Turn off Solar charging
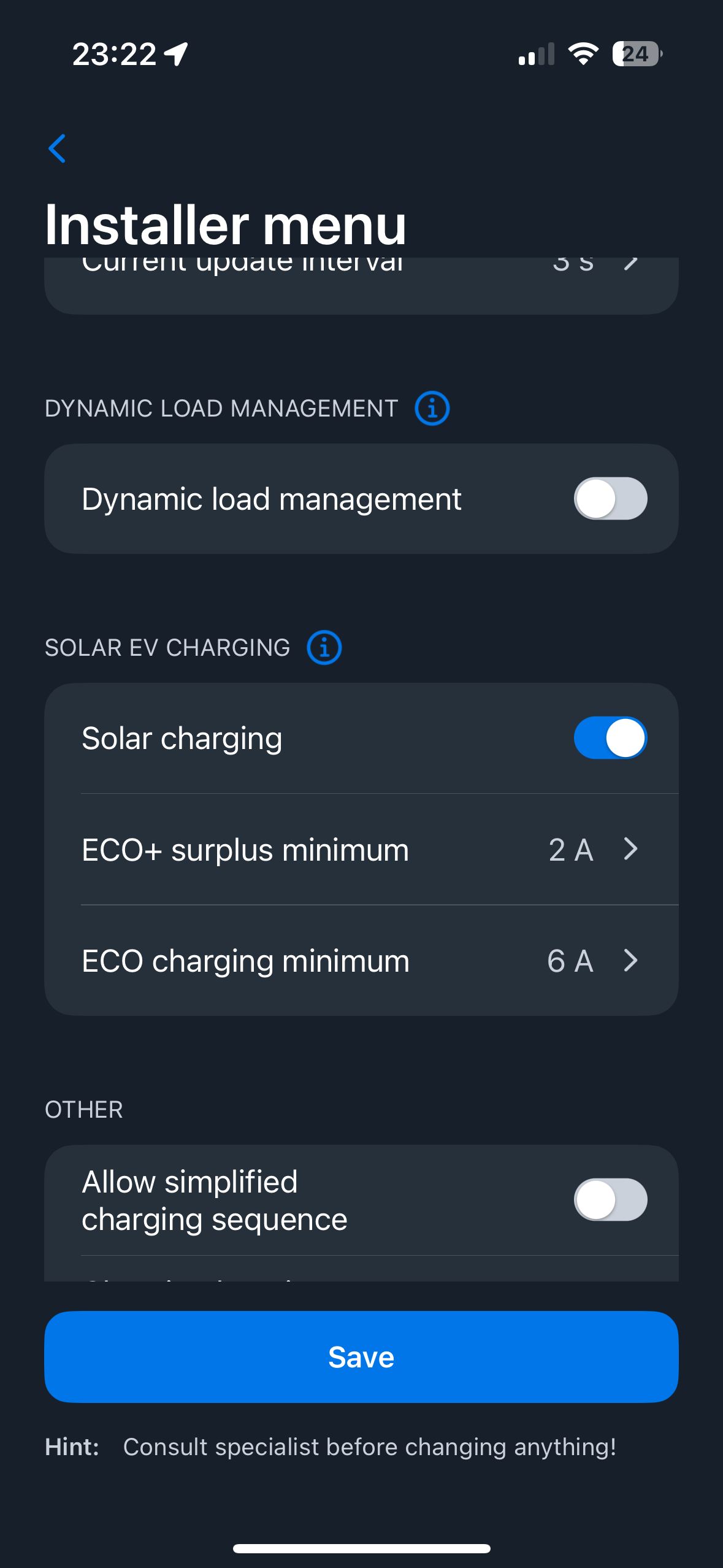 pos(610,738)
